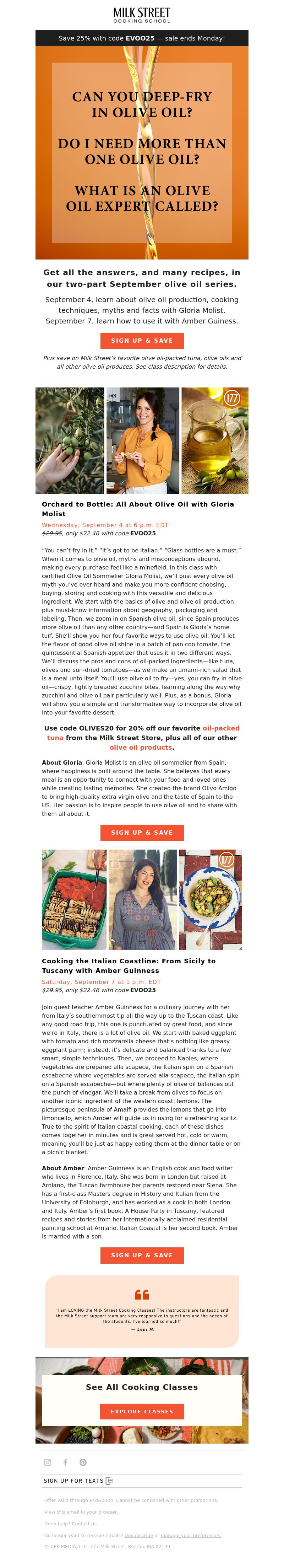Open the olive oil products link
284x1568 pixels.
[141, 747]
